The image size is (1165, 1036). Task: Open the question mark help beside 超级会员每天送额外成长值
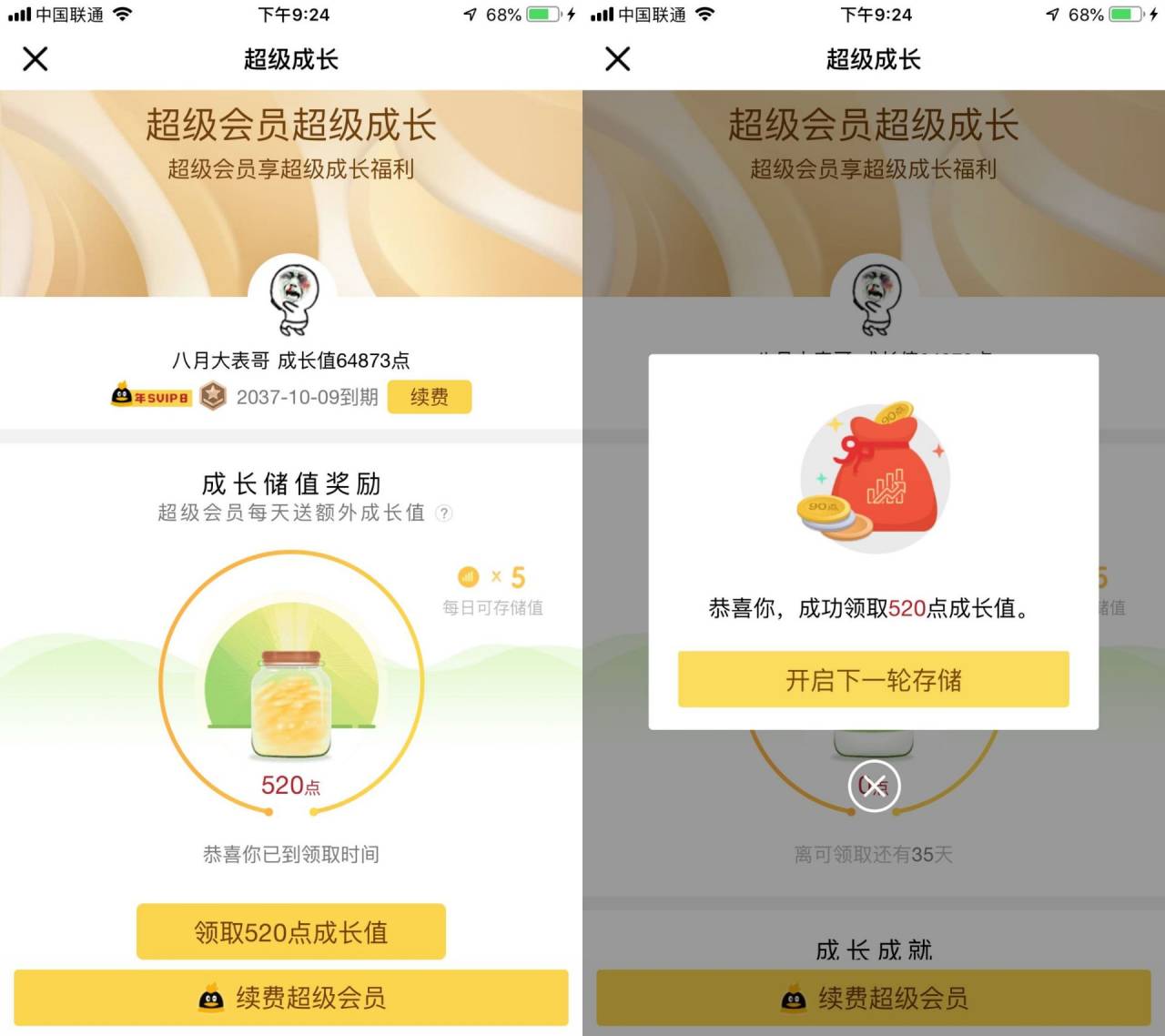[x=444, y=513]
